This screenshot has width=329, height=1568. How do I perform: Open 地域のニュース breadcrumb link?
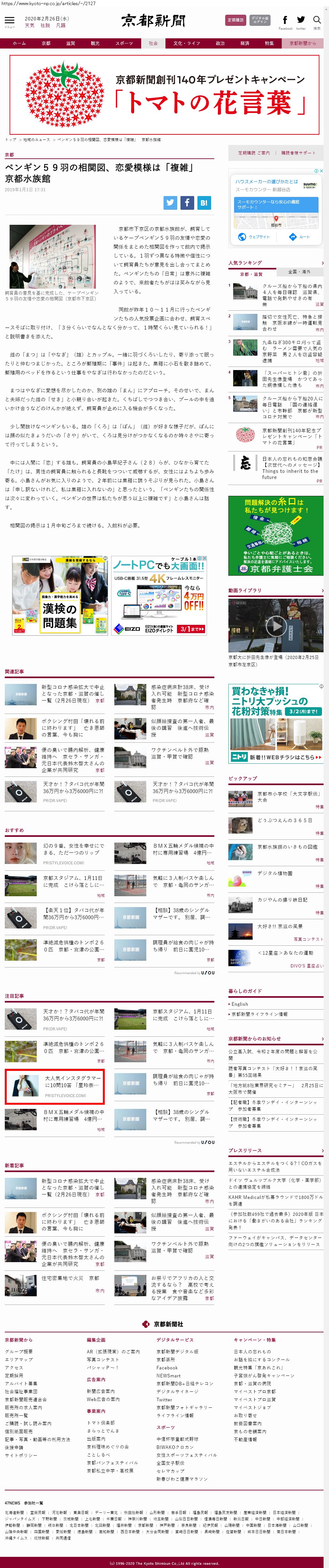pyautogui.click(x=37, y=140)
